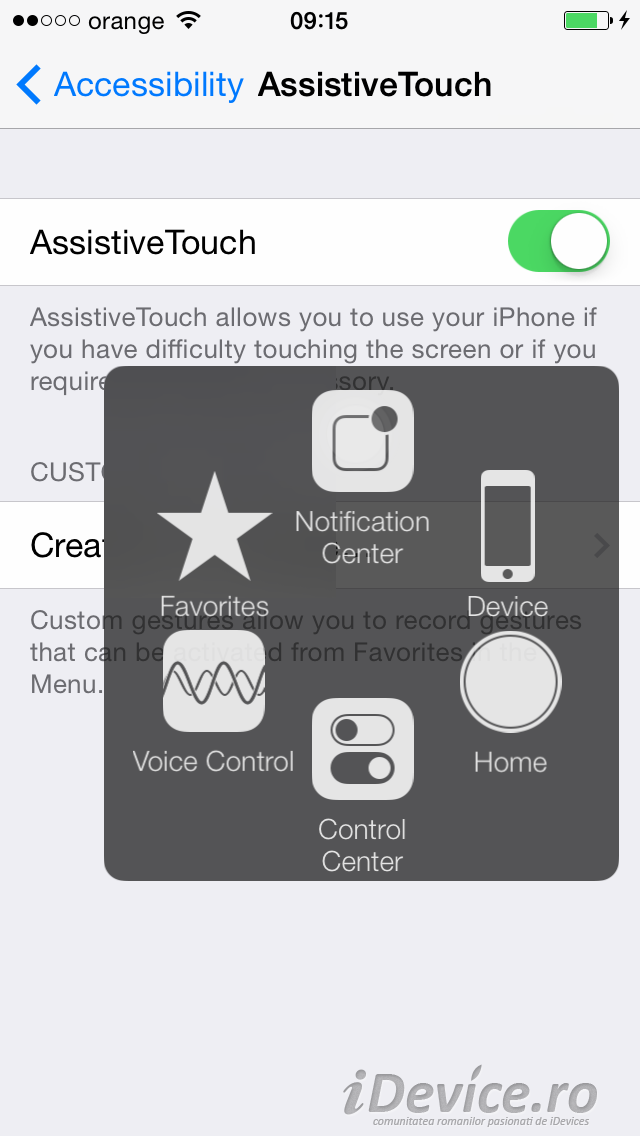This screenshot has width=640, height=1136.
Task: Turn off the AssistiveTouch switch
Action: 559,242
